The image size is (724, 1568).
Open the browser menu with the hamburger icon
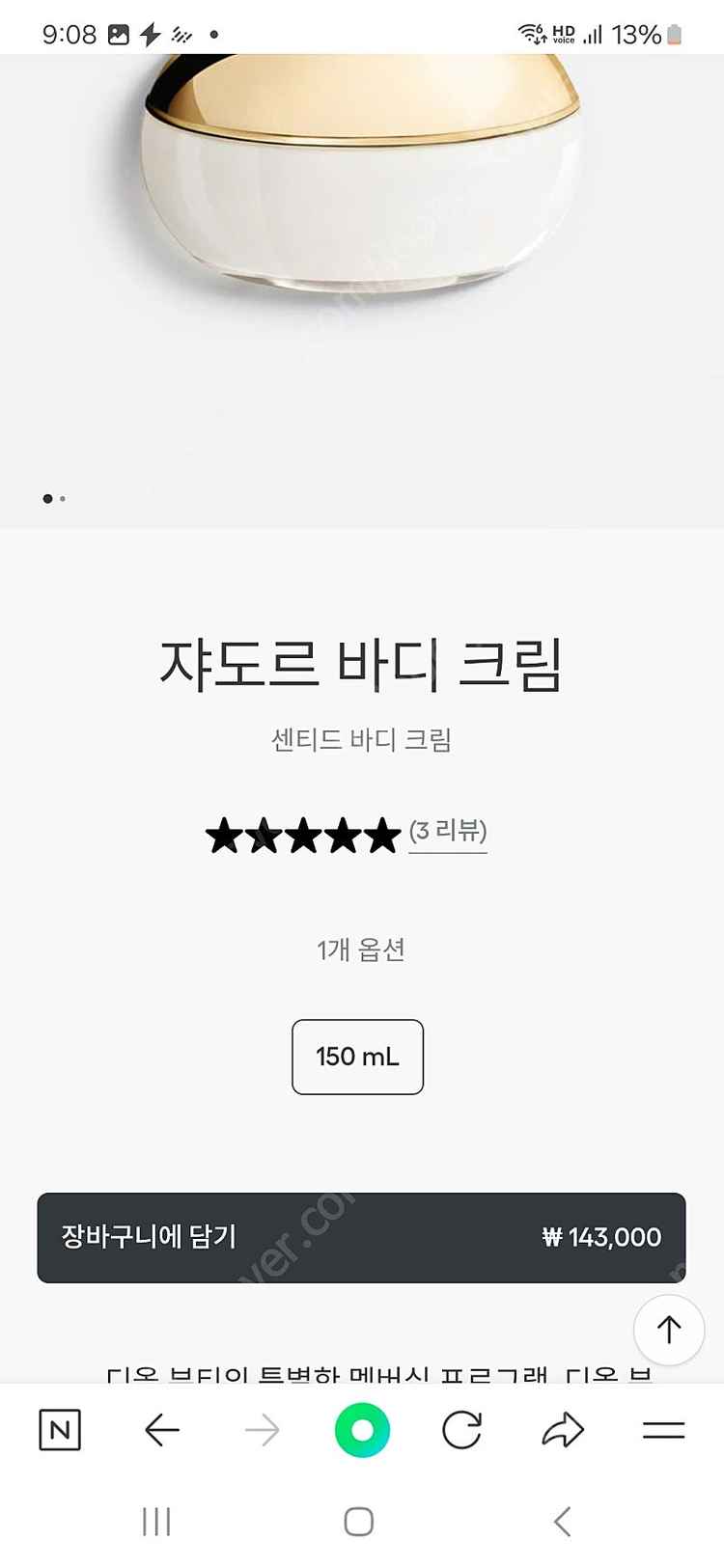tap(664, 1431)
